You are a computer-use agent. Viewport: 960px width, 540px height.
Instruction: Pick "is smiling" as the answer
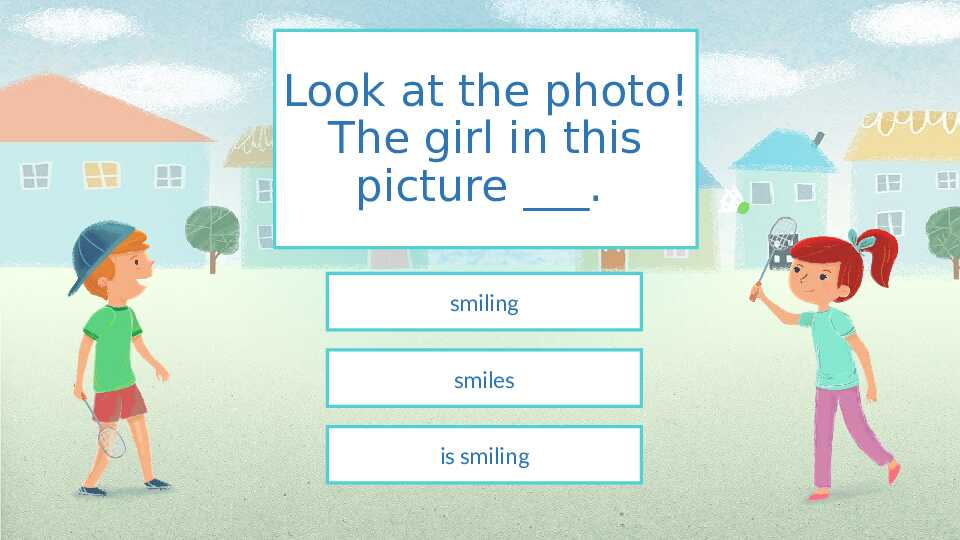[484, 456]
